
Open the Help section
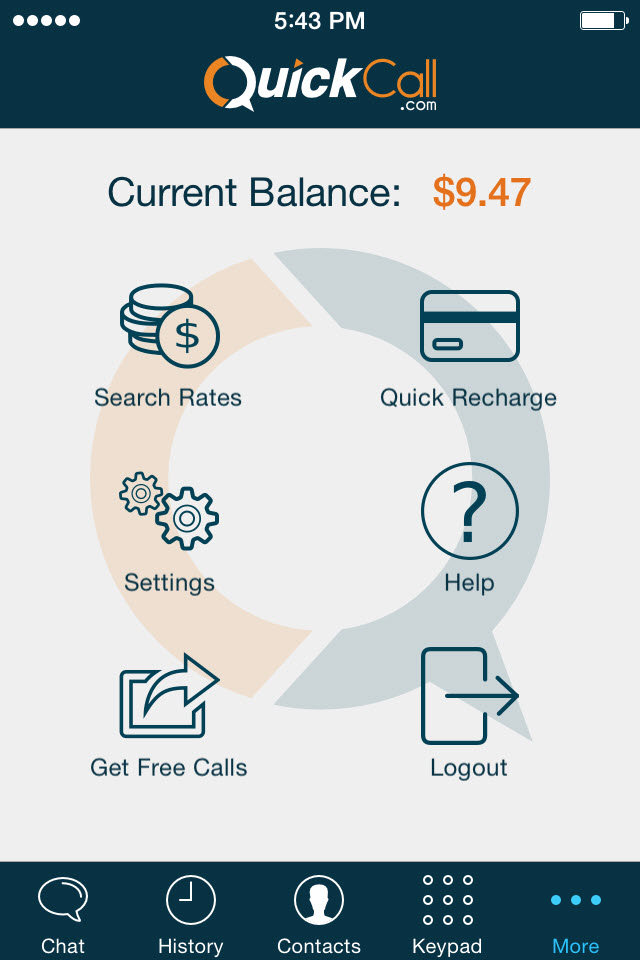pyautogui.click(x=469, y=528)
